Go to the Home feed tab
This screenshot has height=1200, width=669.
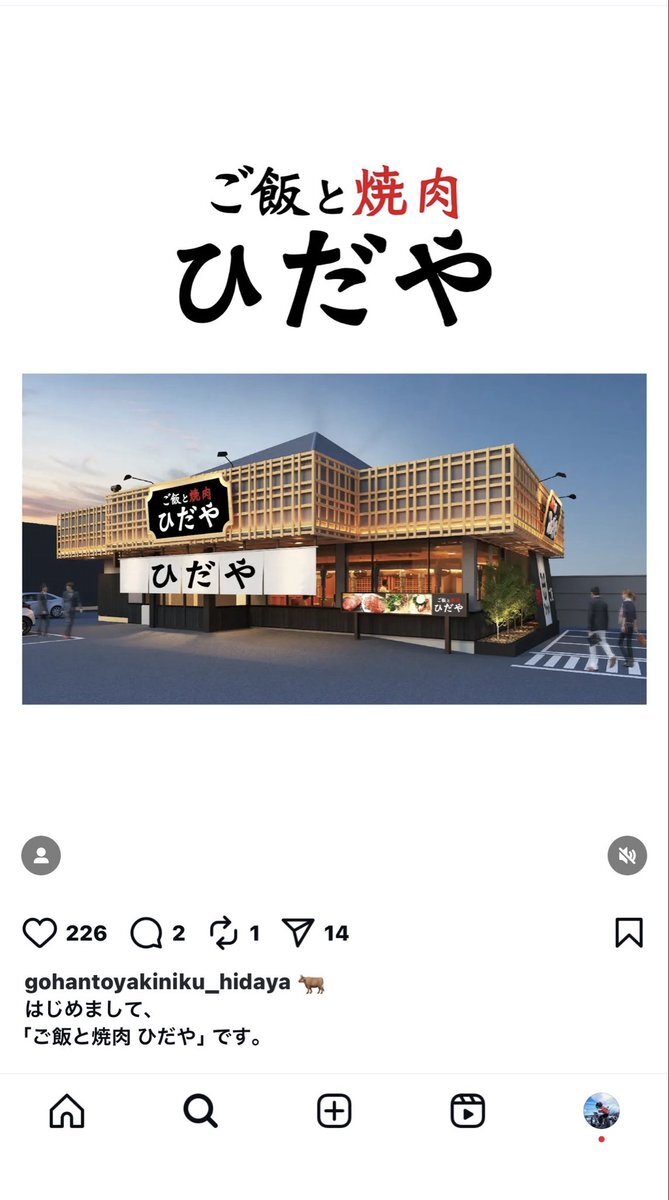click(x=67, y=1111)
